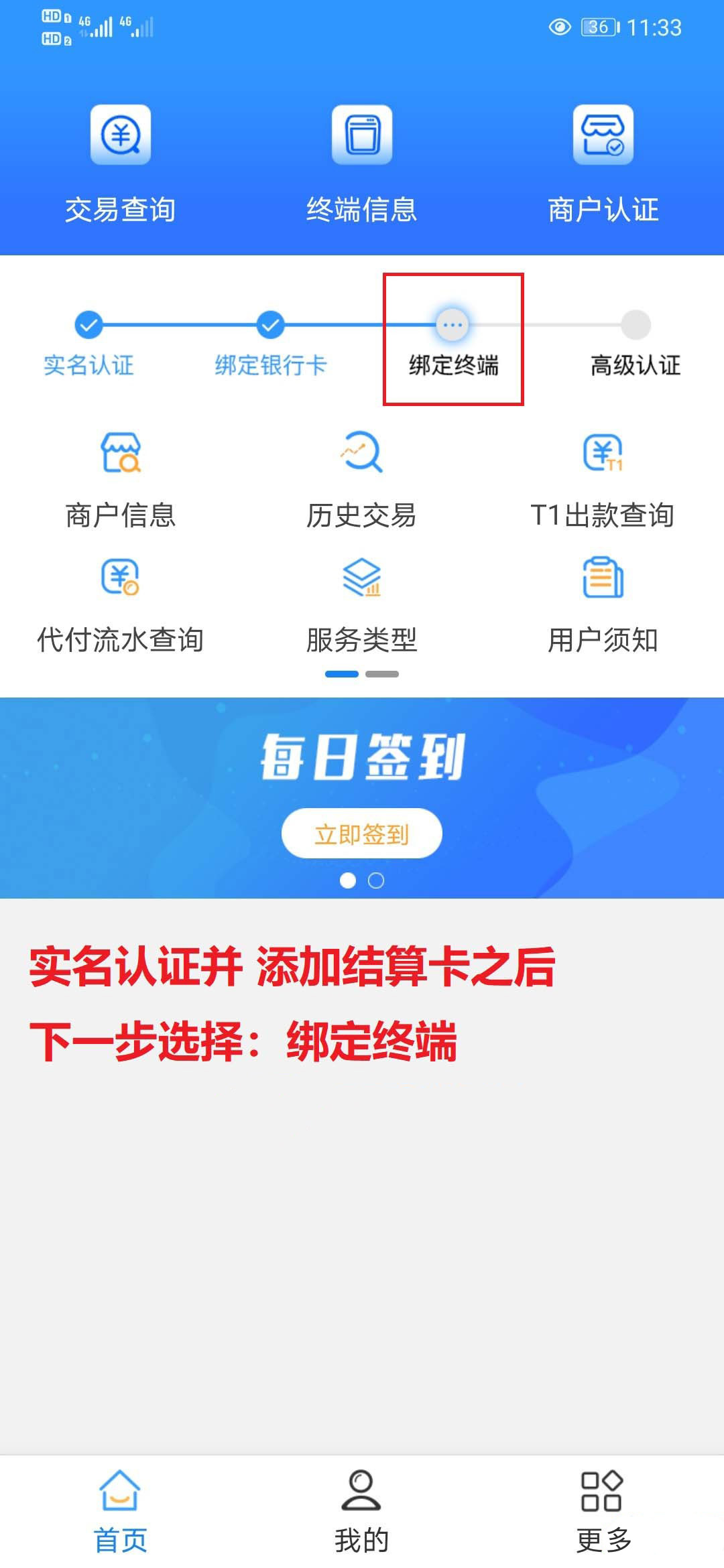
Task: Open the 服务类型 service type icon
Action: coord(362,603)
